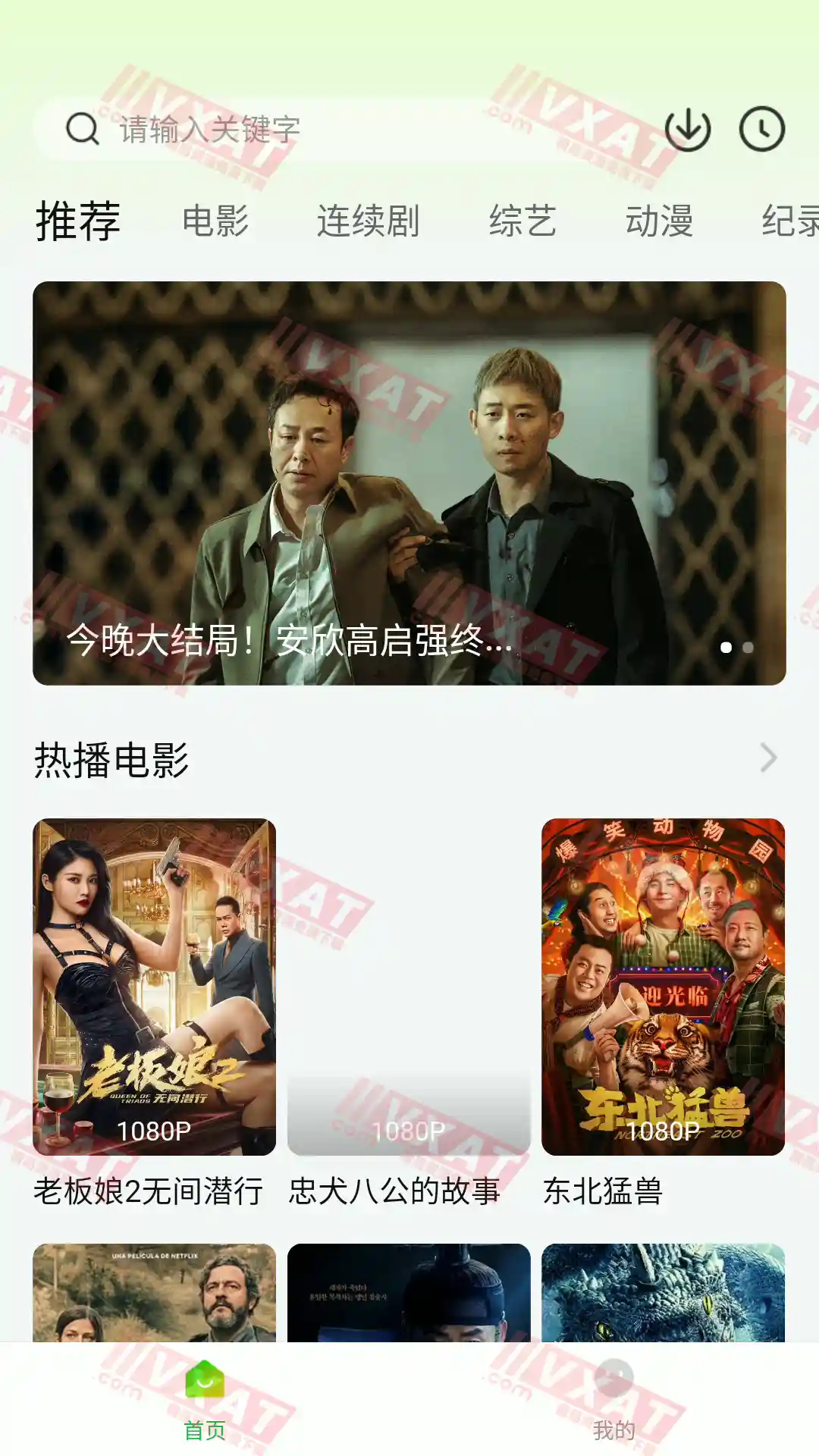
Task: Open the movie 东北猛兽
Action: (663, 987)
